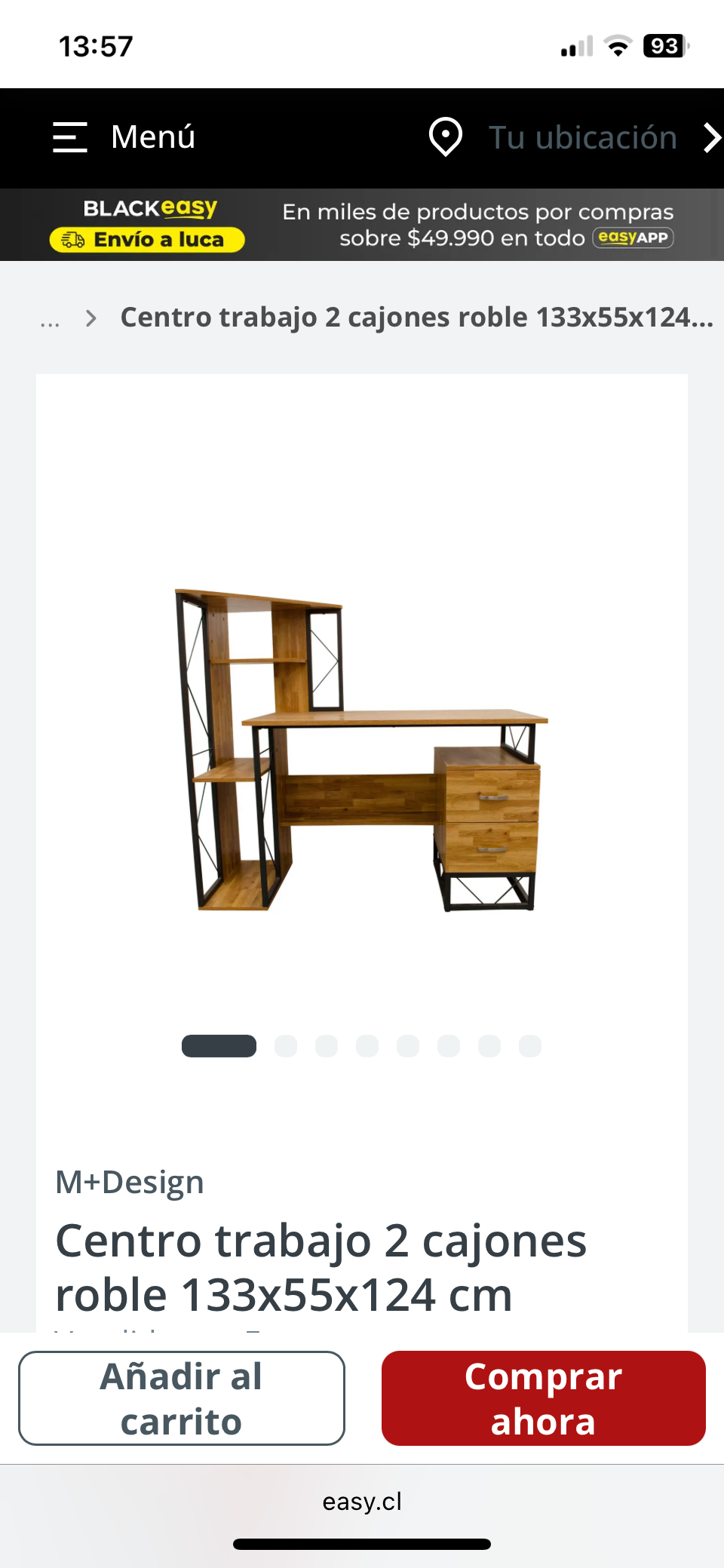The image size is (724, 1568).
Task: Open the hamburger Menú icon
Action: [69, 137]
